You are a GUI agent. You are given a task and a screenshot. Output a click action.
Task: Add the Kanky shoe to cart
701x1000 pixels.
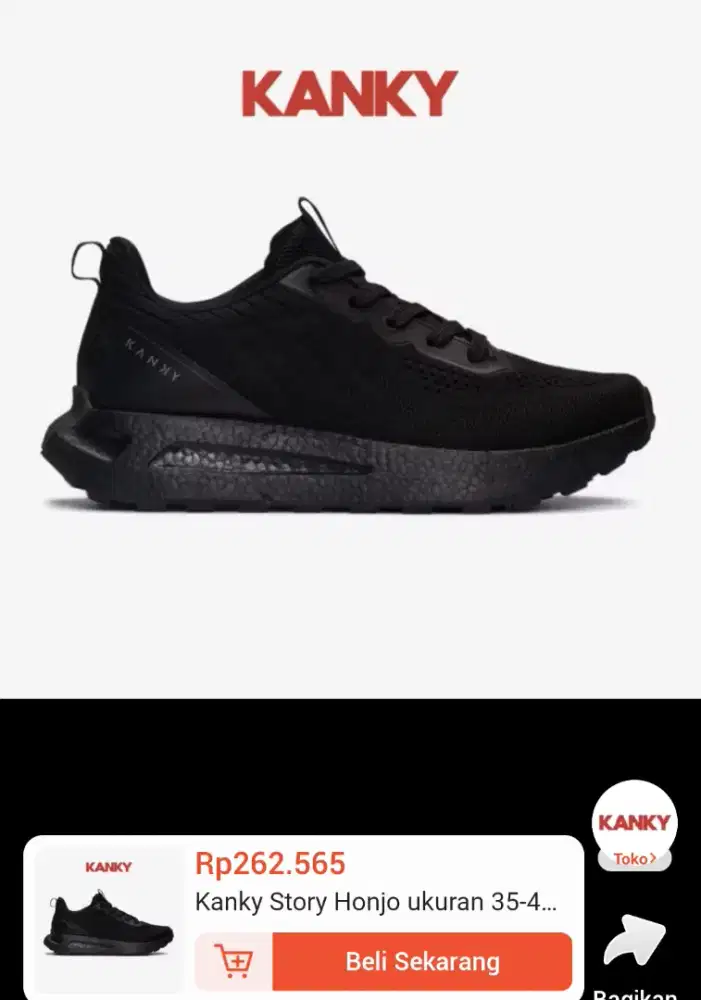pyautogui.click(x=233, y=962)
